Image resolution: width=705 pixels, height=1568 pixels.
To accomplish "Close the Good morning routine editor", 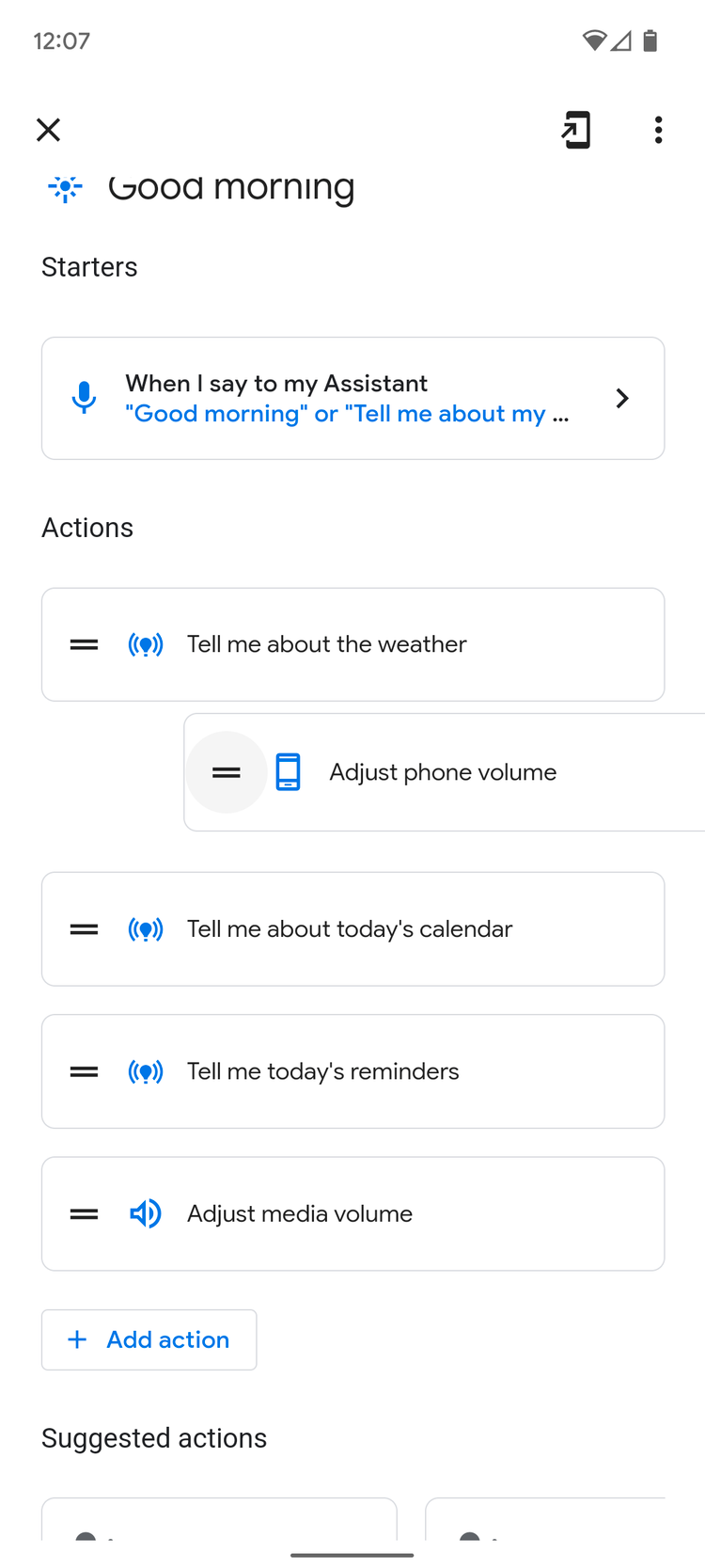I will pos(48,130).
